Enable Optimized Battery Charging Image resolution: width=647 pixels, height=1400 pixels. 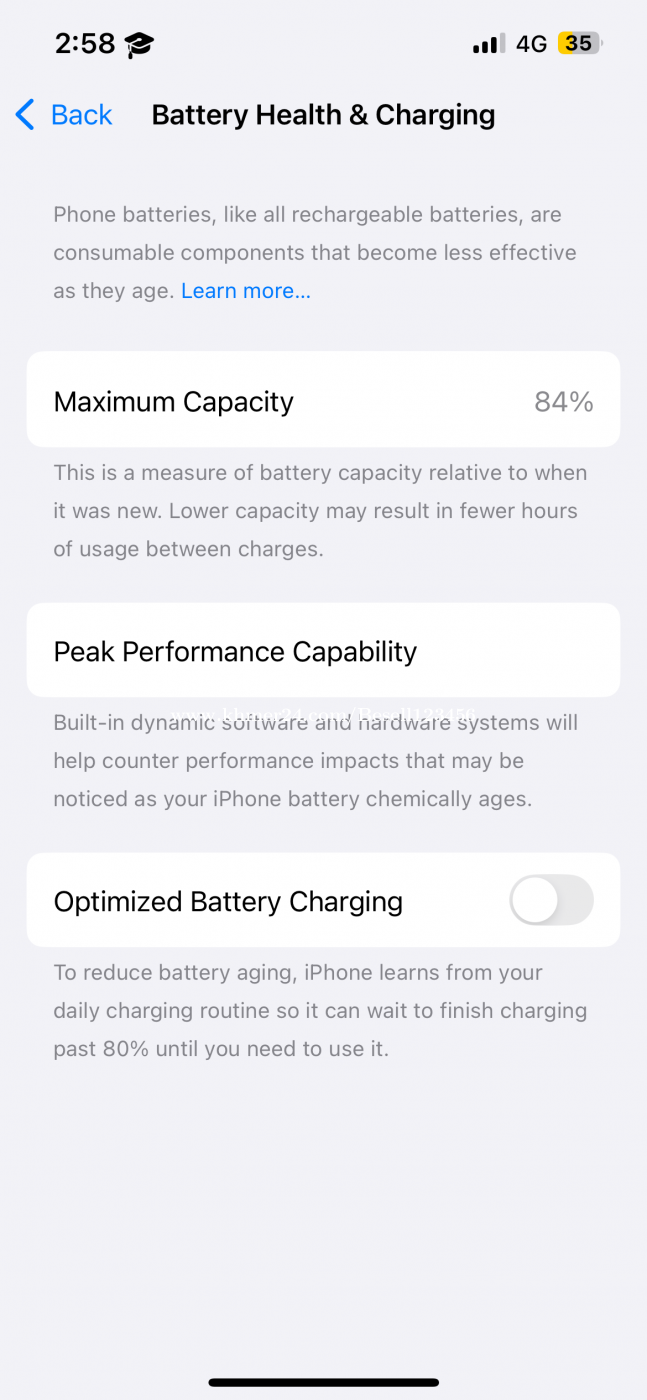tap(551, 900)
